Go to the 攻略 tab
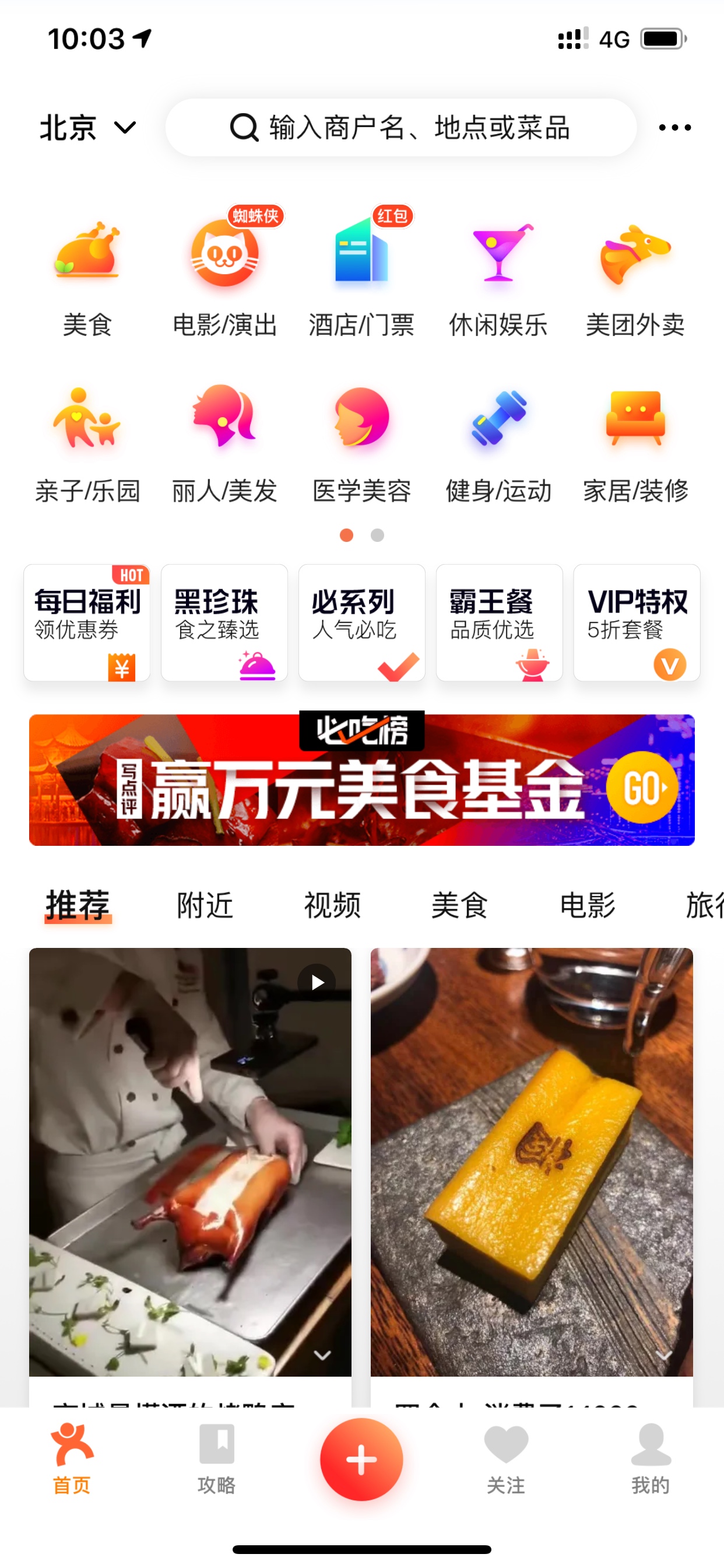 coord(217,1458)
